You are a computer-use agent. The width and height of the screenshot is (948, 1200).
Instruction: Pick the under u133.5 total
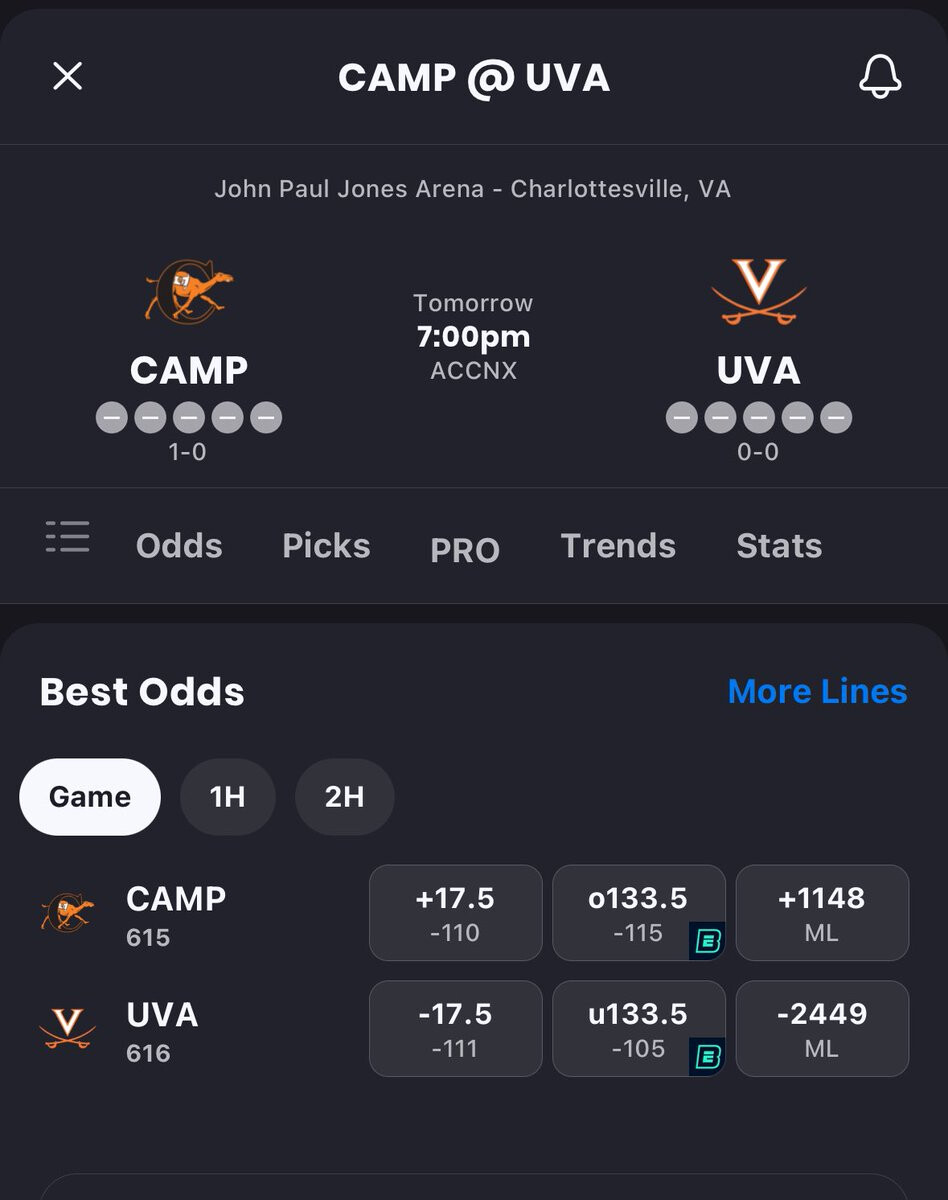(639, 1029)
